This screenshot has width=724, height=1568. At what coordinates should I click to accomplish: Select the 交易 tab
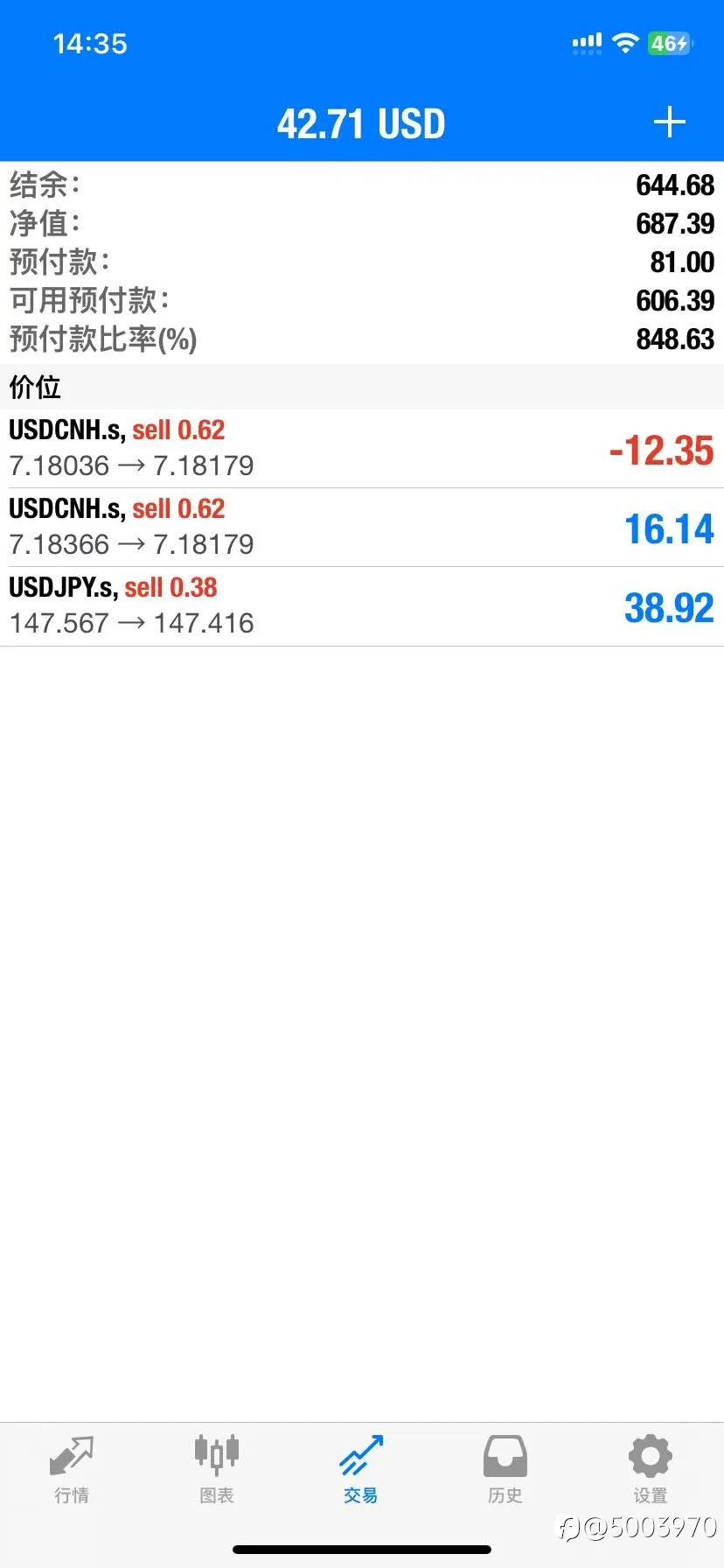361,1470
